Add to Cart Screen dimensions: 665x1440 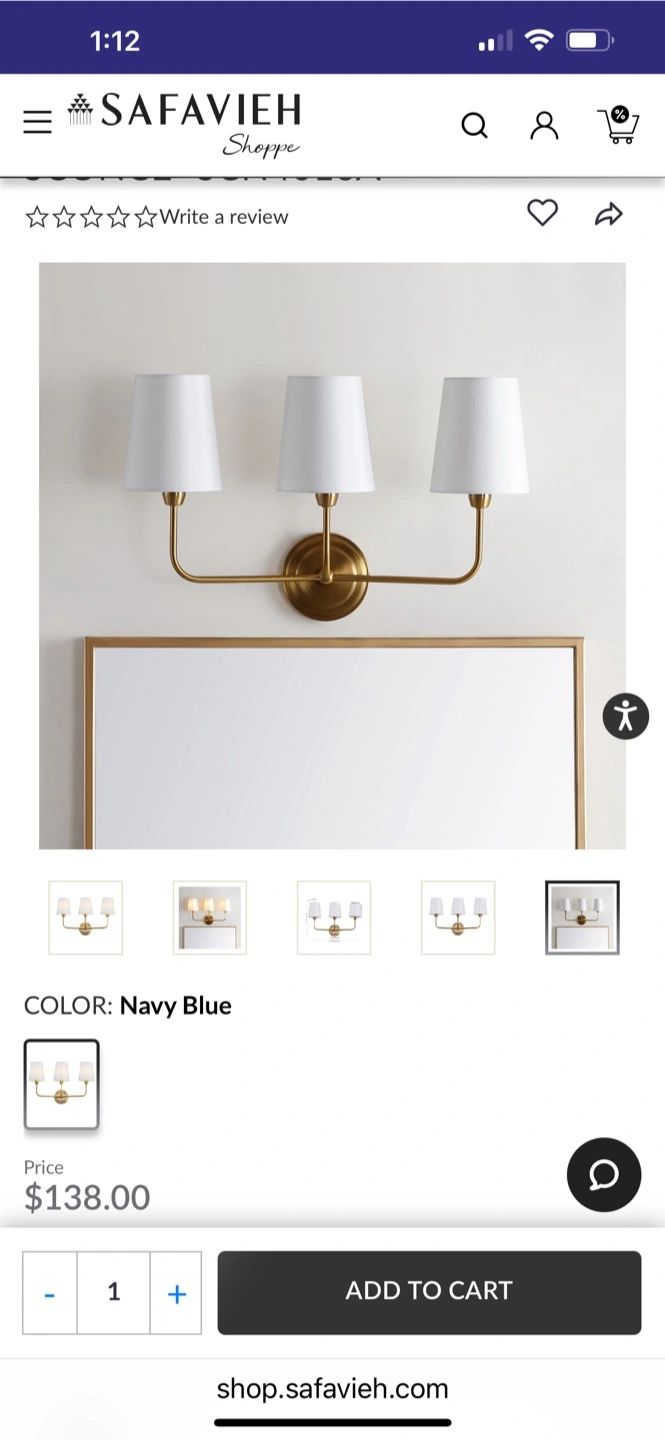click(x=429, y=1292)
